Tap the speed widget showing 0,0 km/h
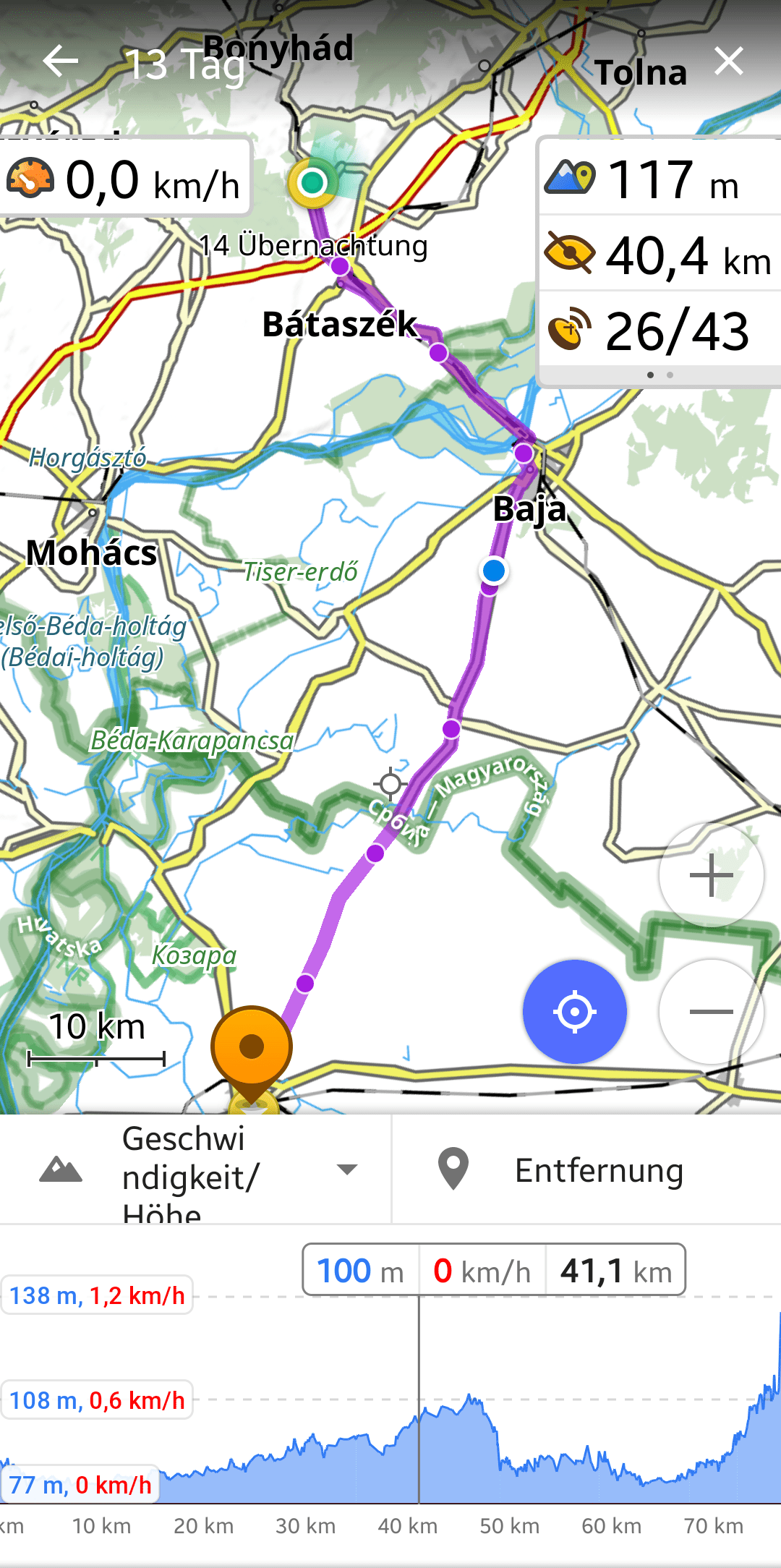Viewport: 781px width, 1568px height. click(x=124, y=179)
